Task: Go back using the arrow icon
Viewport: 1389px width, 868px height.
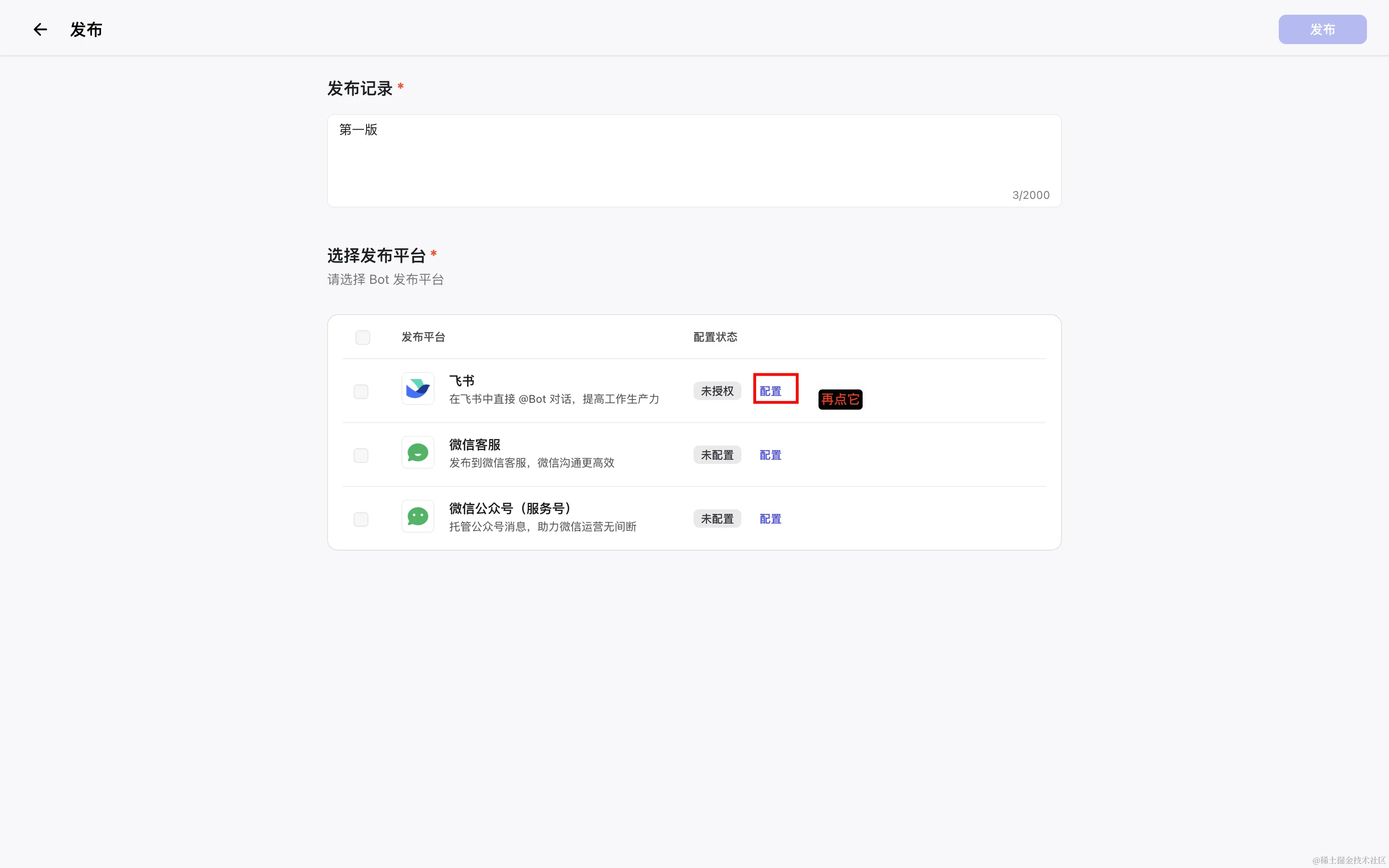Action: click(x=40, y=29)
